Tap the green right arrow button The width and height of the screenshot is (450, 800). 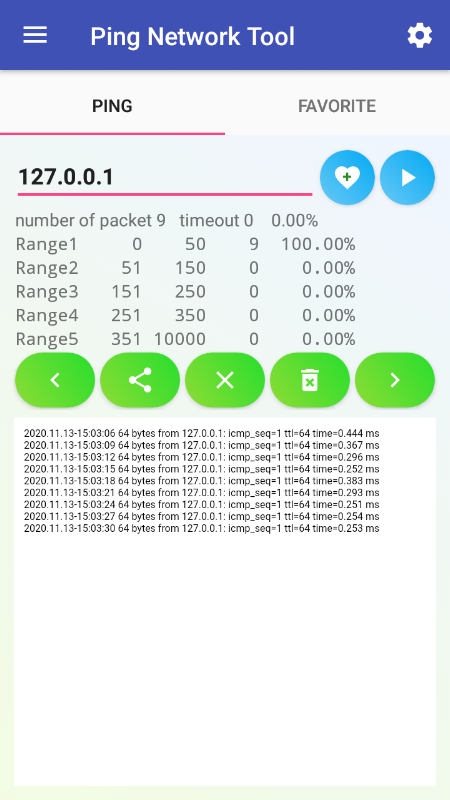tap(395, 380)
